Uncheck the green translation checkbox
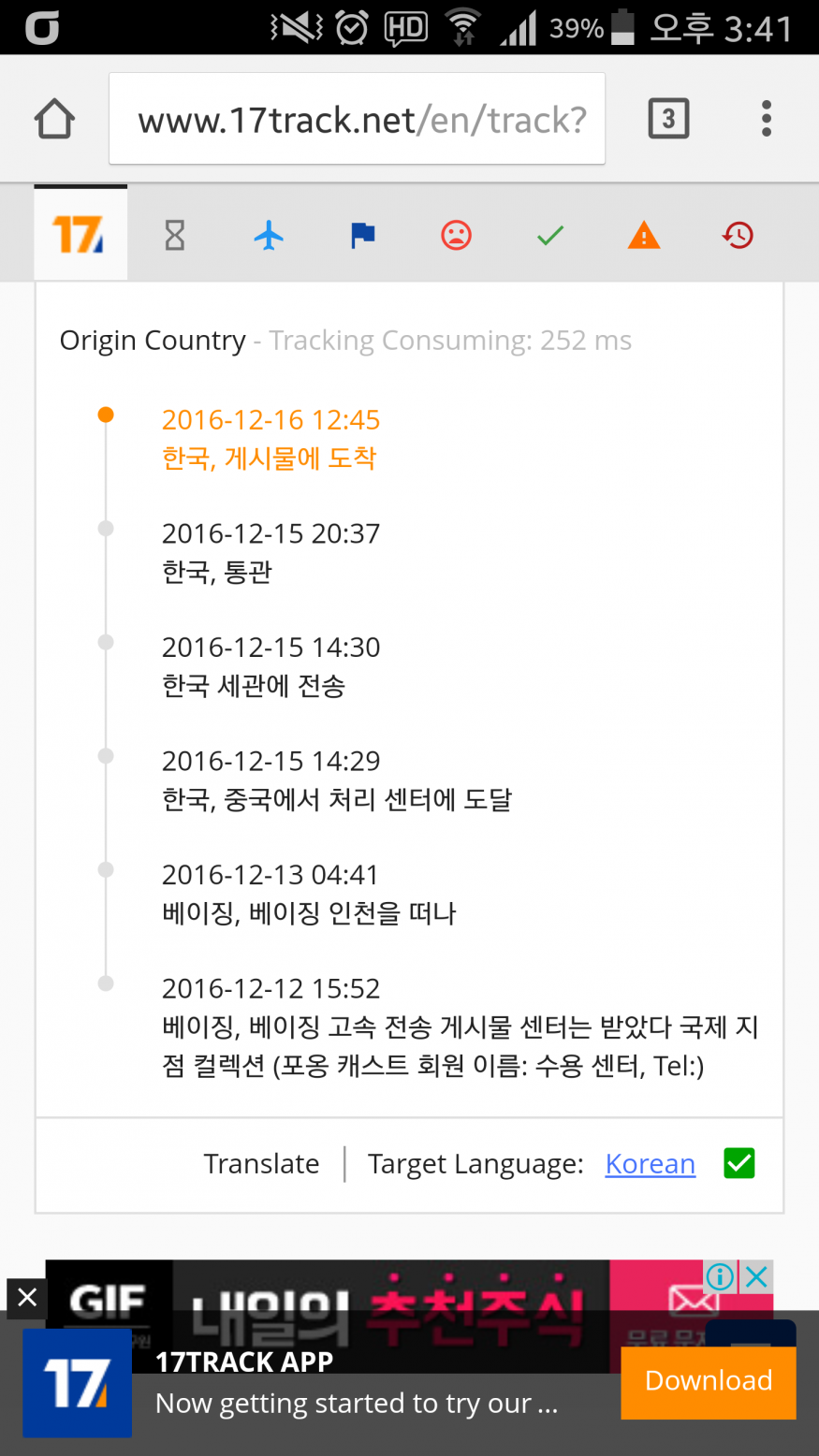819x1456 pixels. [x=739, y=1163]
